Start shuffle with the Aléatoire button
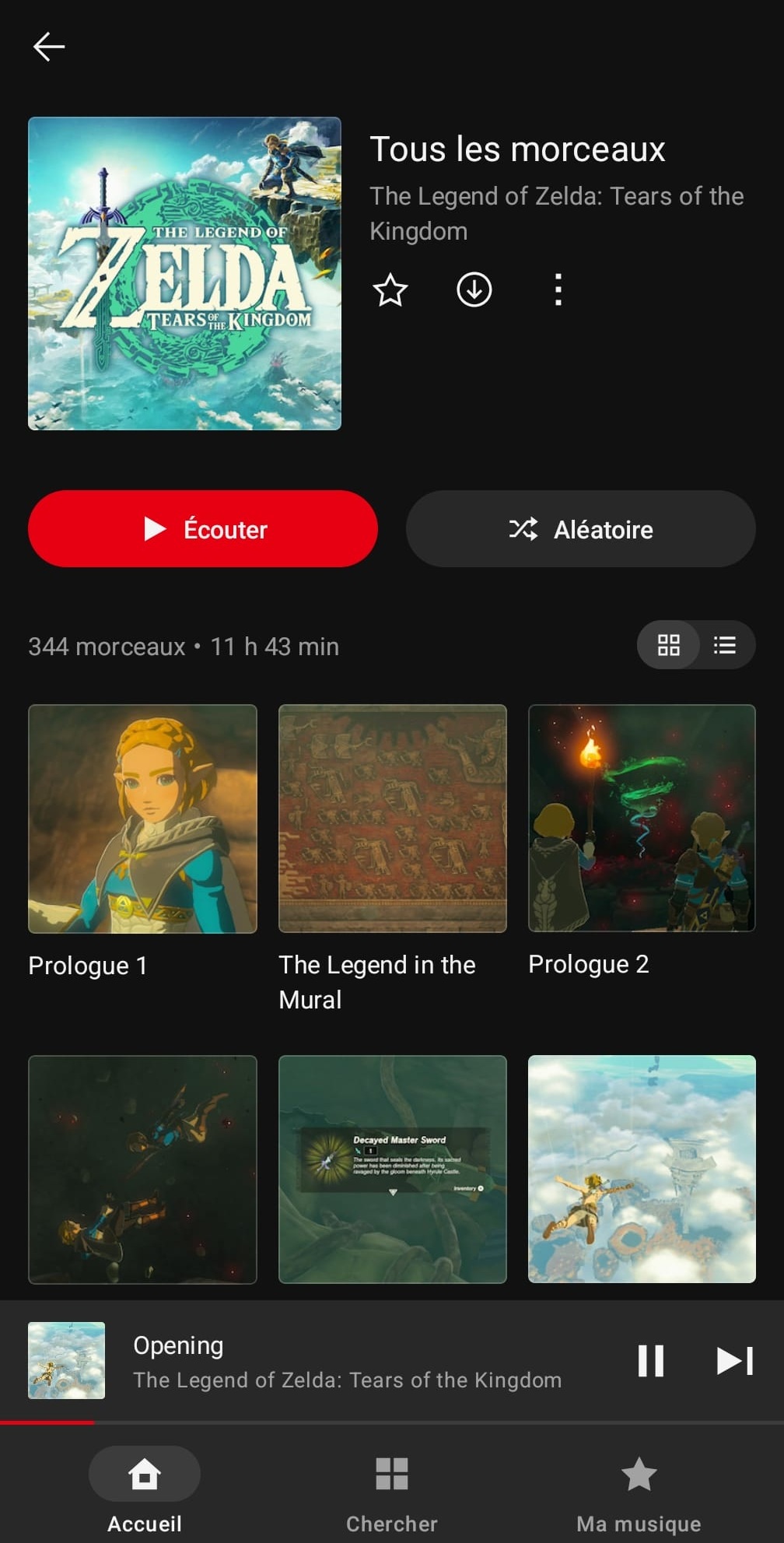The height and width of the screenshot is (1543, 784). [x=580, y=528]
